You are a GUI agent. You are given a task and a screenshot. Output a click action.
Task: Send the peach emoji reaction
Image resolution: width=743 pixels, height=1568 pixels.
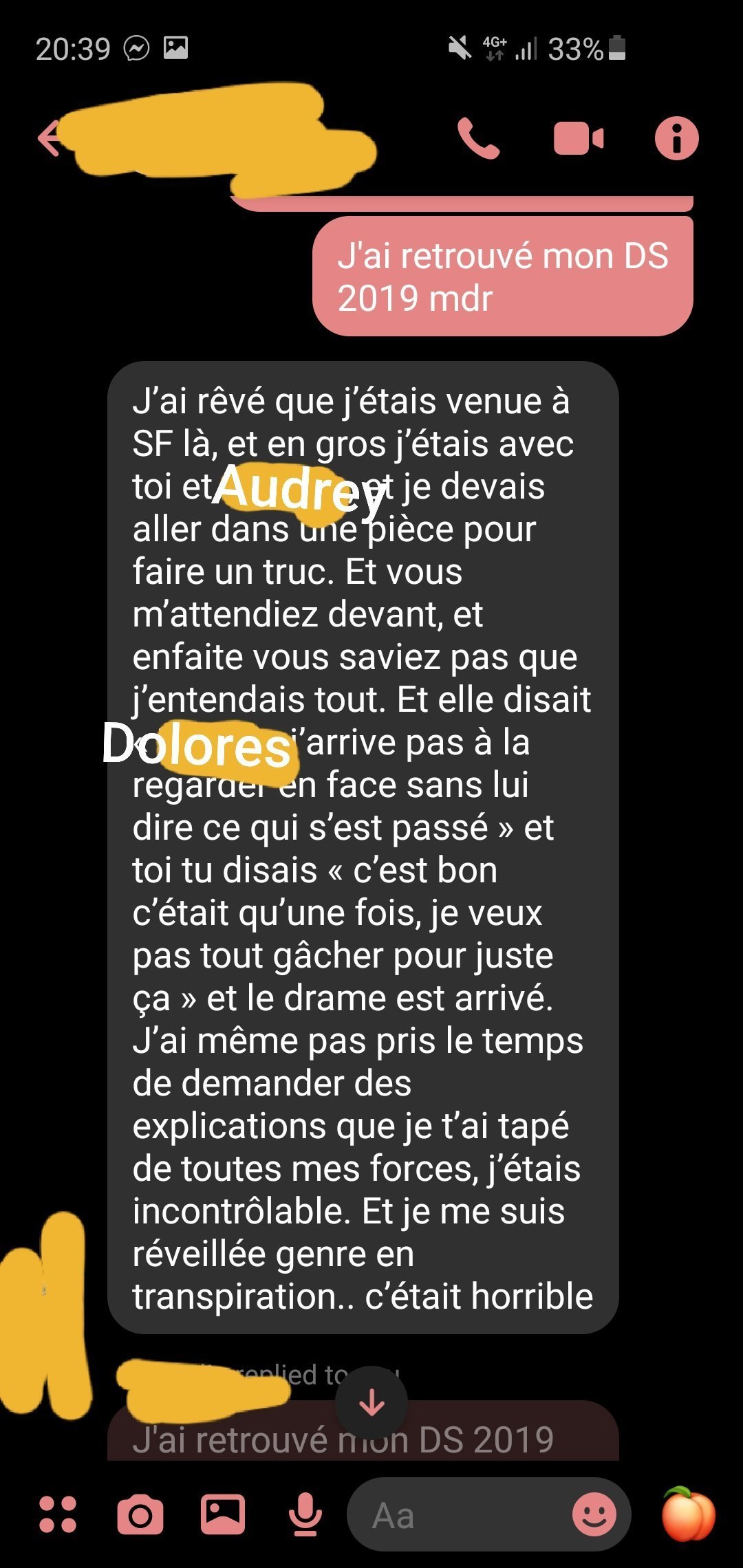point(688,1514)
